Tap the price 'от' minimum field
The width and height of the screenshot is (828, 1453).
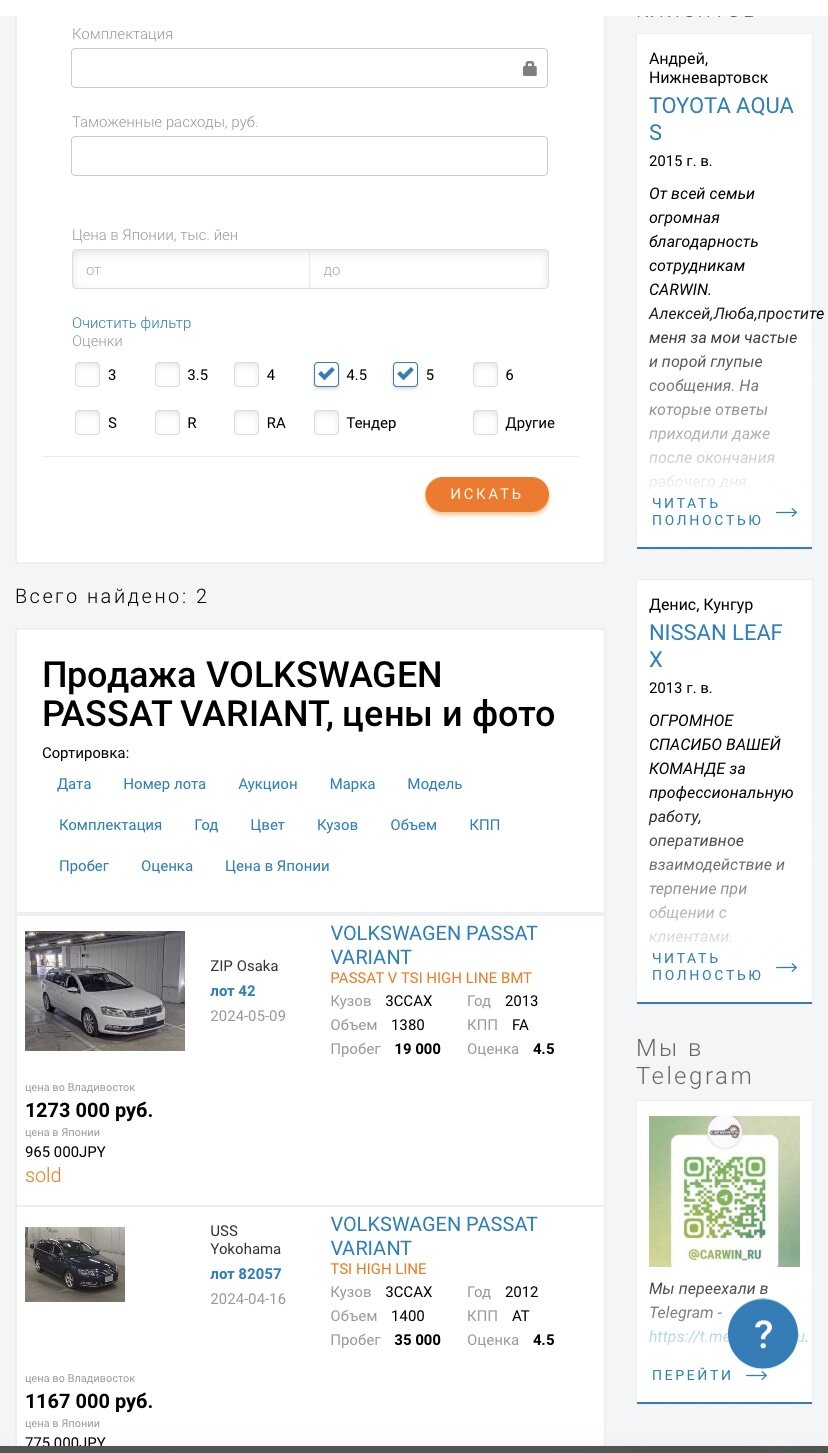pyautogui.click(x=191, y=269)
